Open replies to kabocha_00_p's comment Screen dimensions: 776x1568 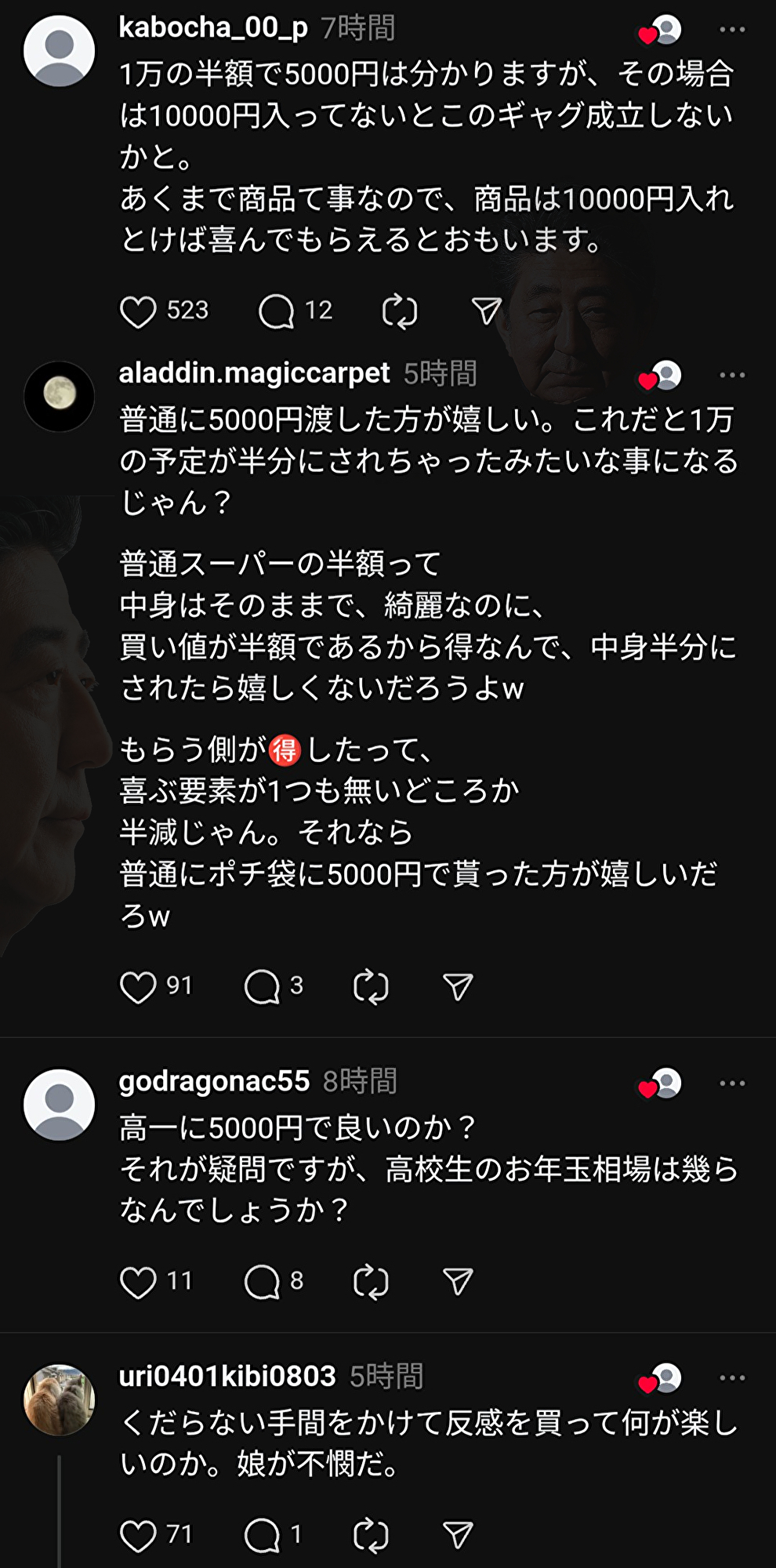click(276, 311)
